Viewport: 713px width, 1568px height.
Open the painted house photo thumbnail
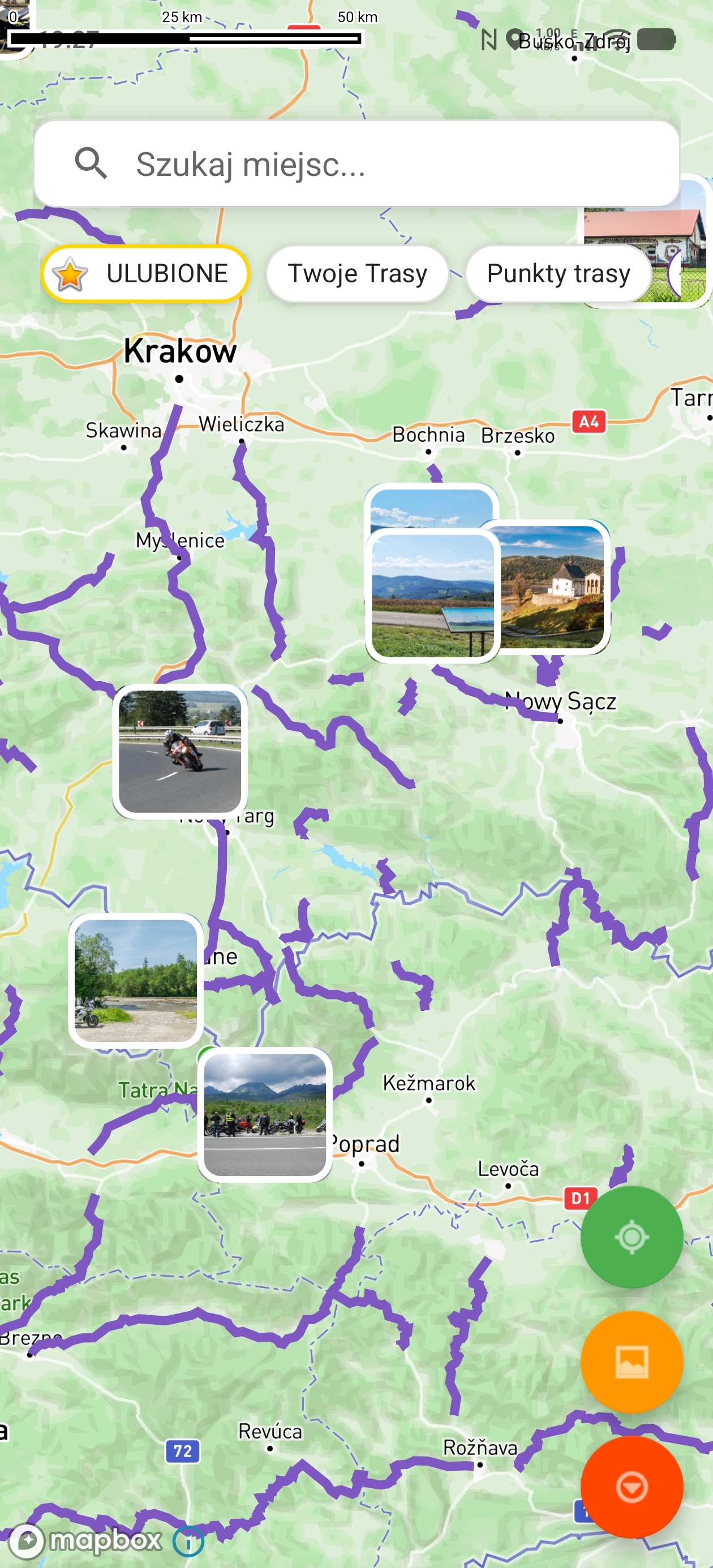click(x=646, y=240)
